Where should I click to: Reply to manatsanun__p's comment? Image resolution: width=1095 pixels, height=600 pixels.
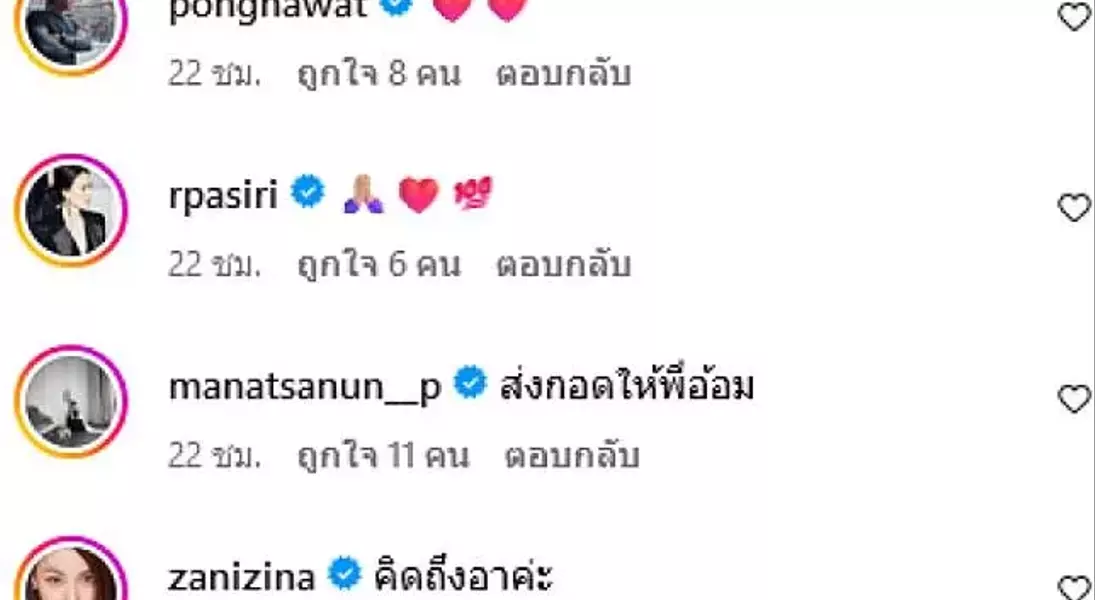pyautogui.click(x=571, y=456)
